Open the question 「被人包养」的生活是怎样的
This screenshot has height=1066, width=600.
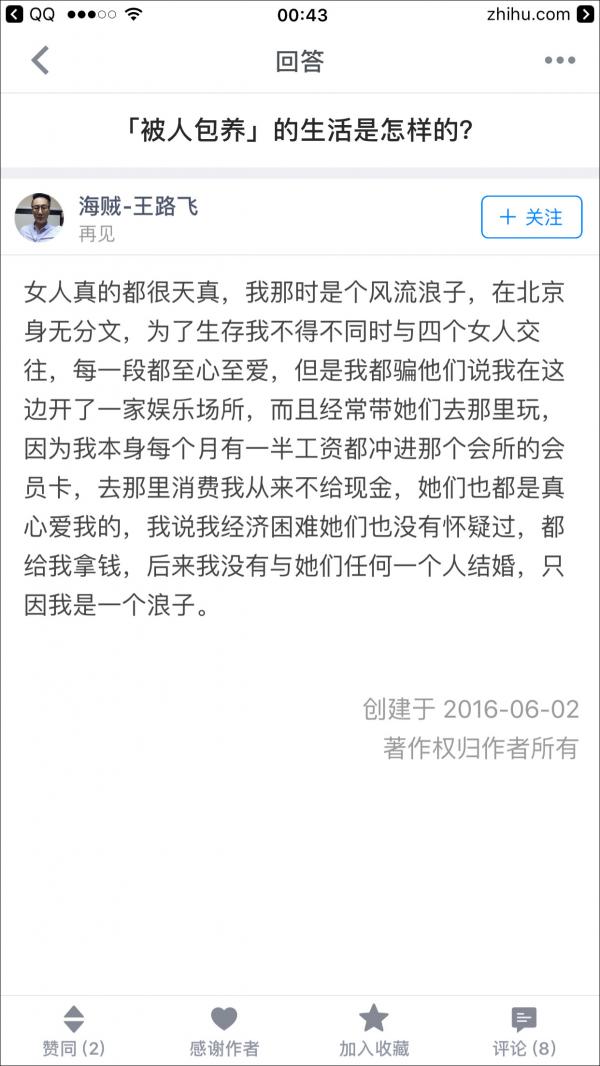click(x=300, y=131)
